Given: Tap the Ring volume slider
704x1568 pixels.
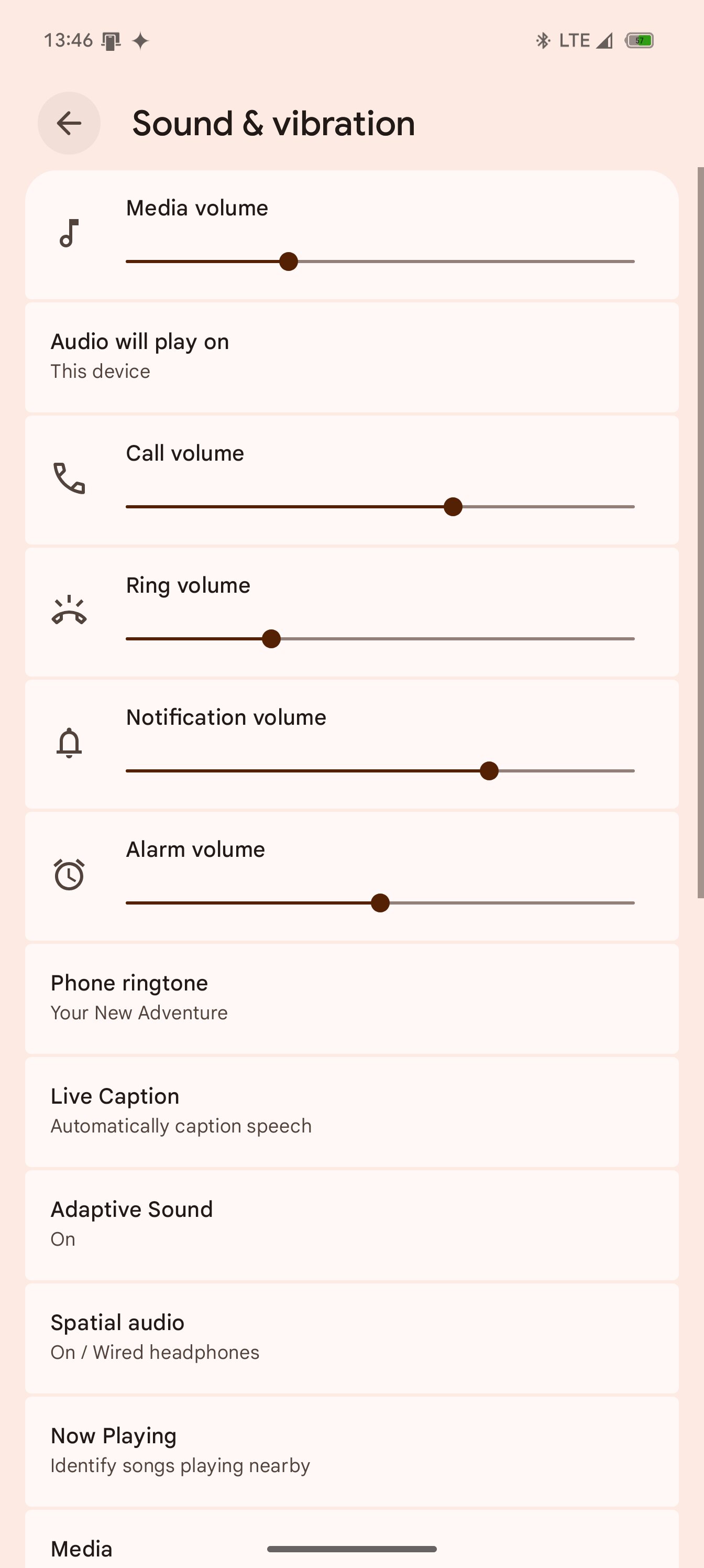Looking at the screenshot, I should pos(380,638).
